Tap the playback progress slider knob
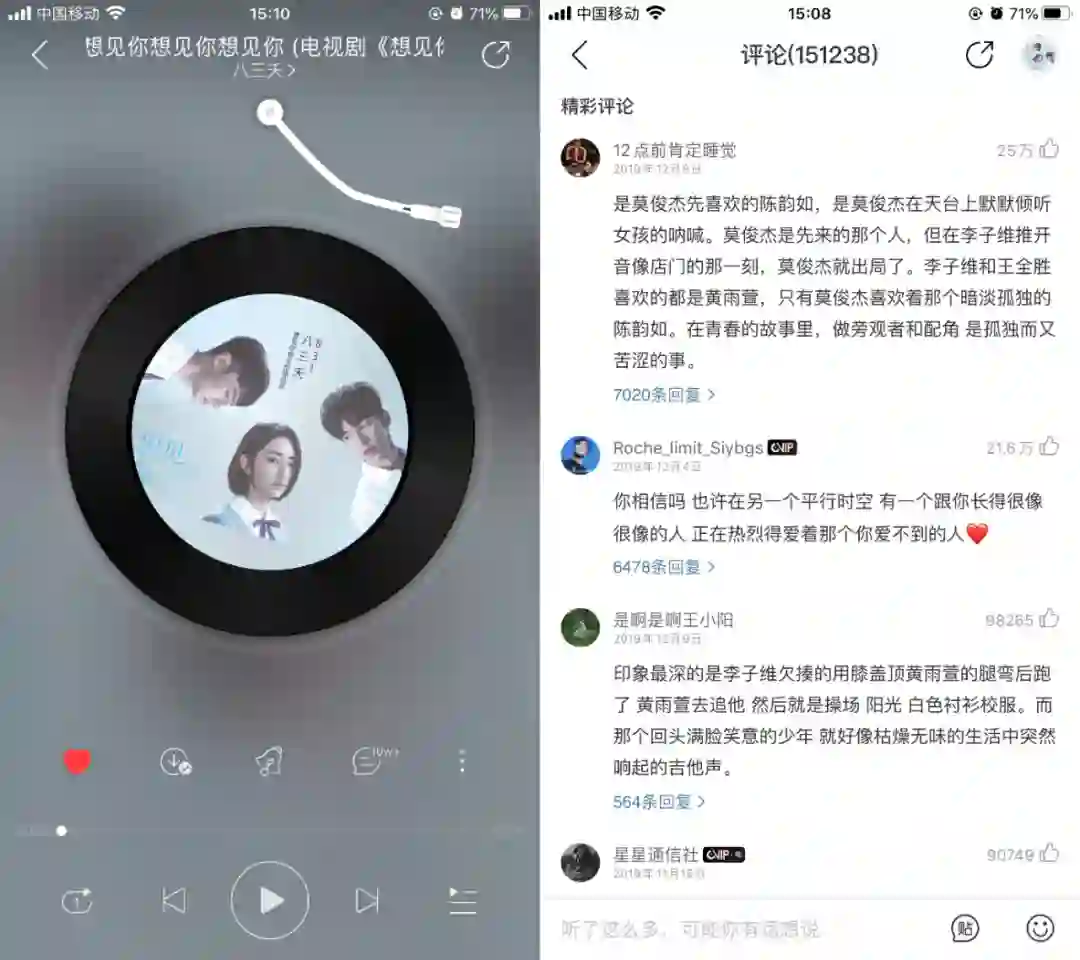The image size is (1080, 960). coord(61,831)
